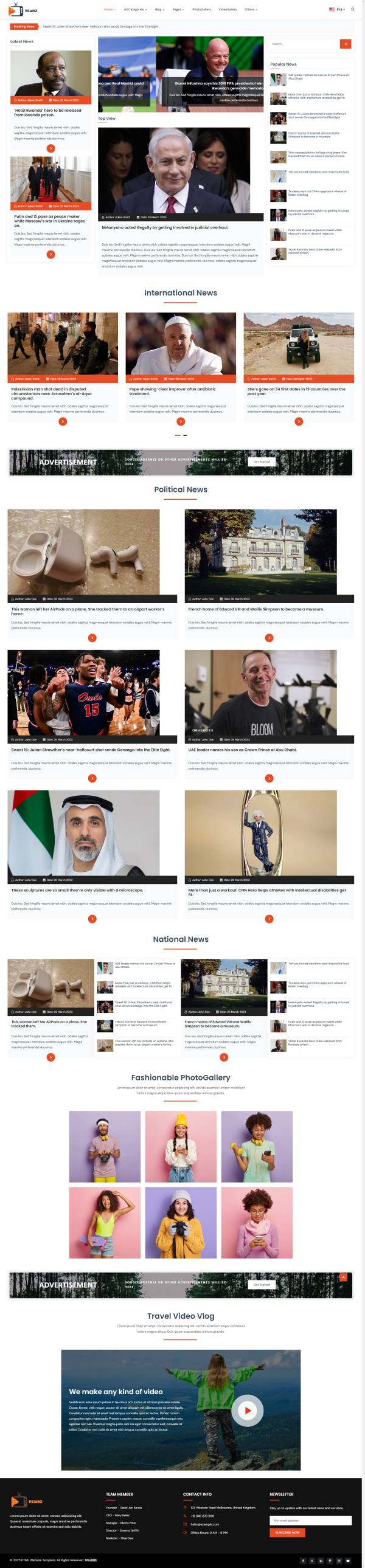Expand the All Categories menu
Image resolution: width=365 pixels, height=1568 pixels.
[134, 9]
